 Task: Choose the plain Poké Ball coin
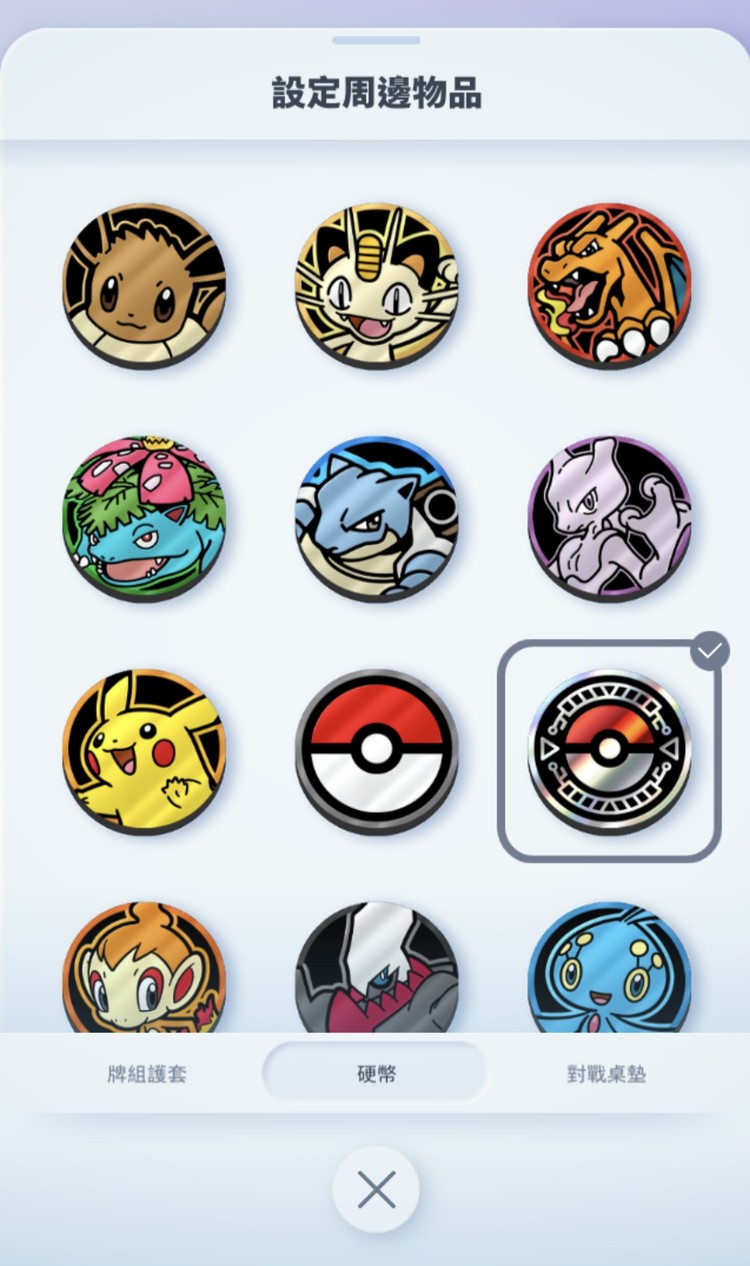(376, 751)
